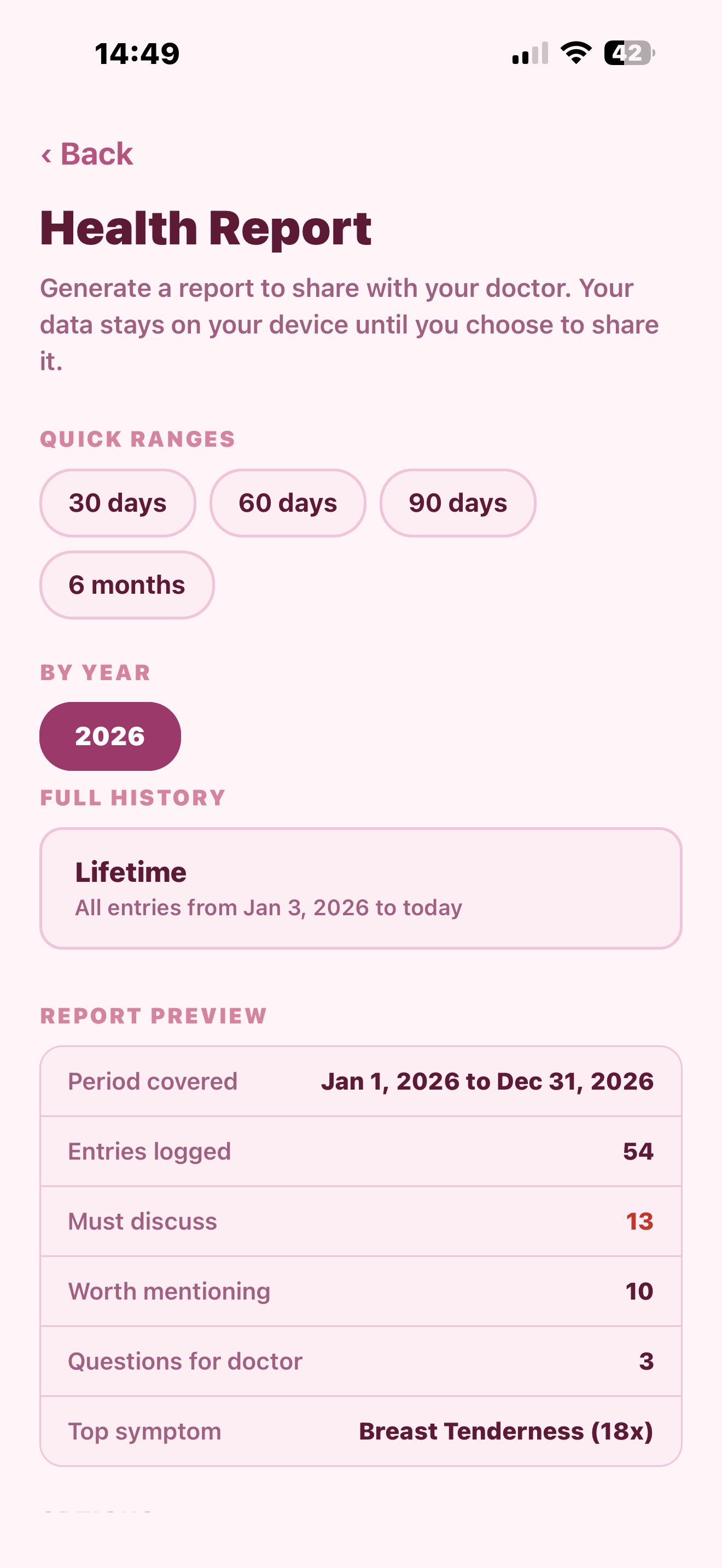Select the 30 days quick range
This screenshot has width=722, height=1568.
pyautogui.click(x=117, y=503)
